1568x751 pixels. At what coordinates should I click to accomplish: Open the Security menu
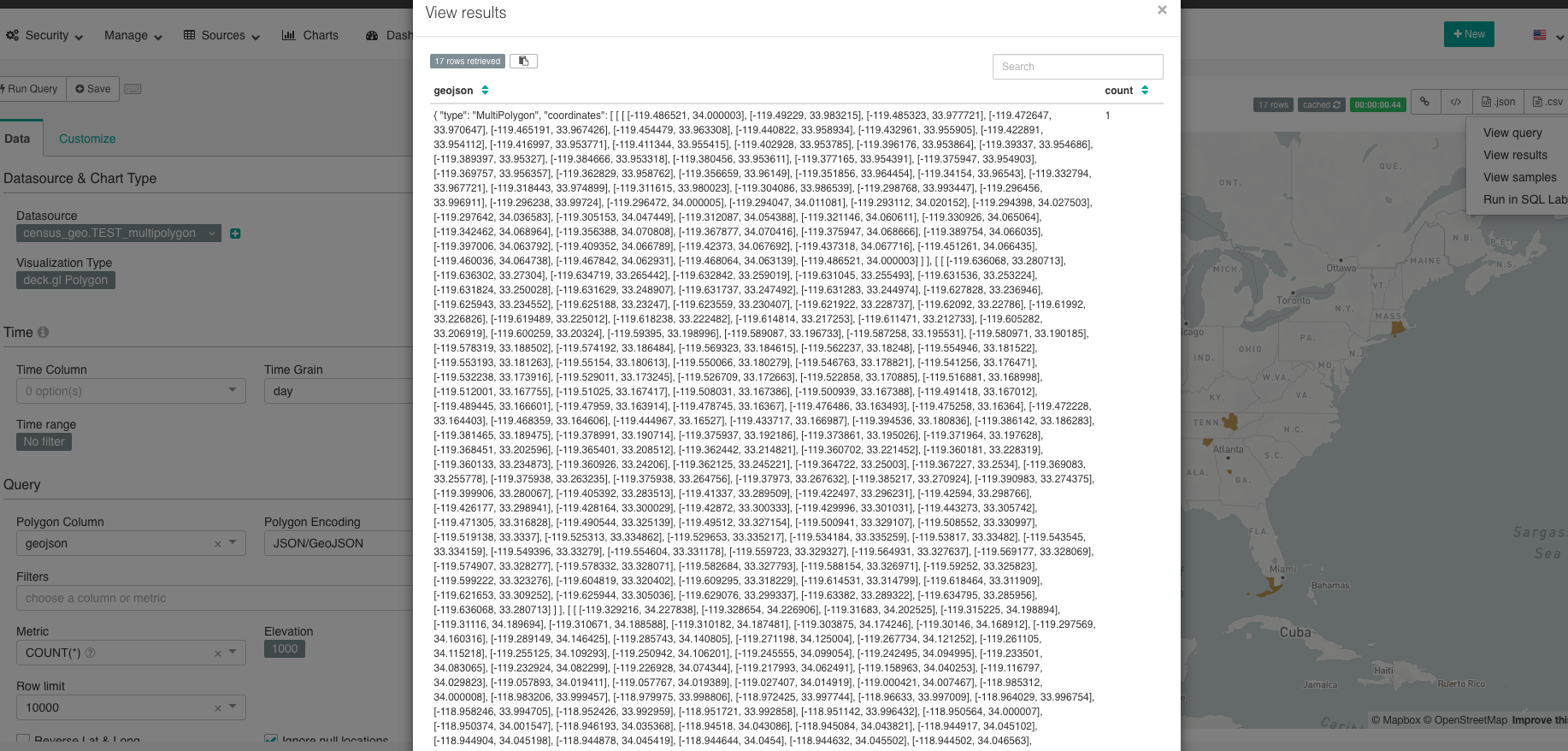pyautogui.click(x=44, y=35)
